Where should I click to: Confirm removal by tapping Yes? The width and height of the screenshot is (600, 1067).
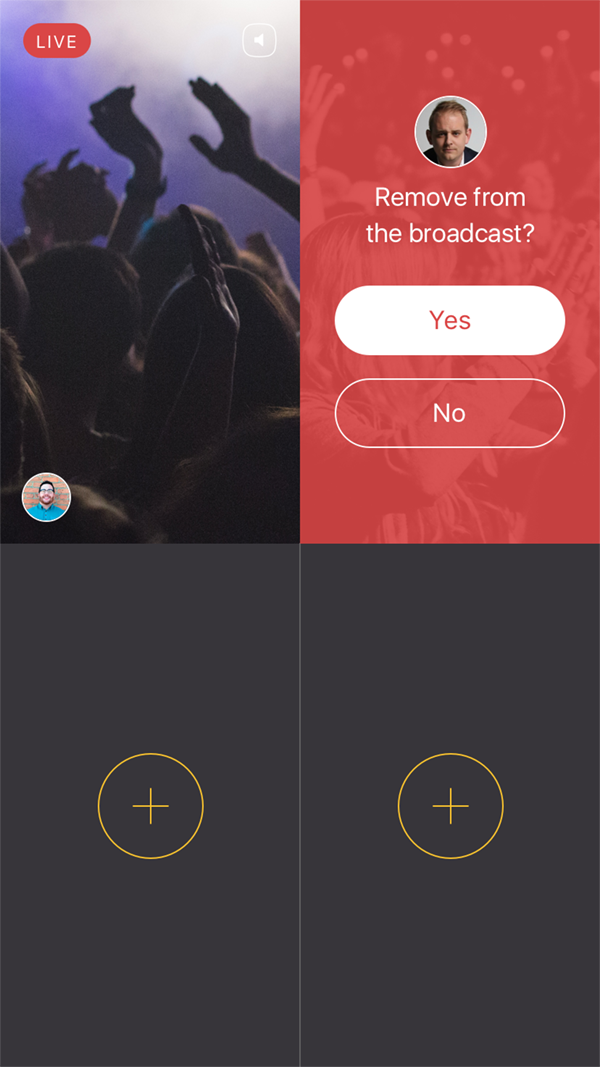tap(449, 320)
